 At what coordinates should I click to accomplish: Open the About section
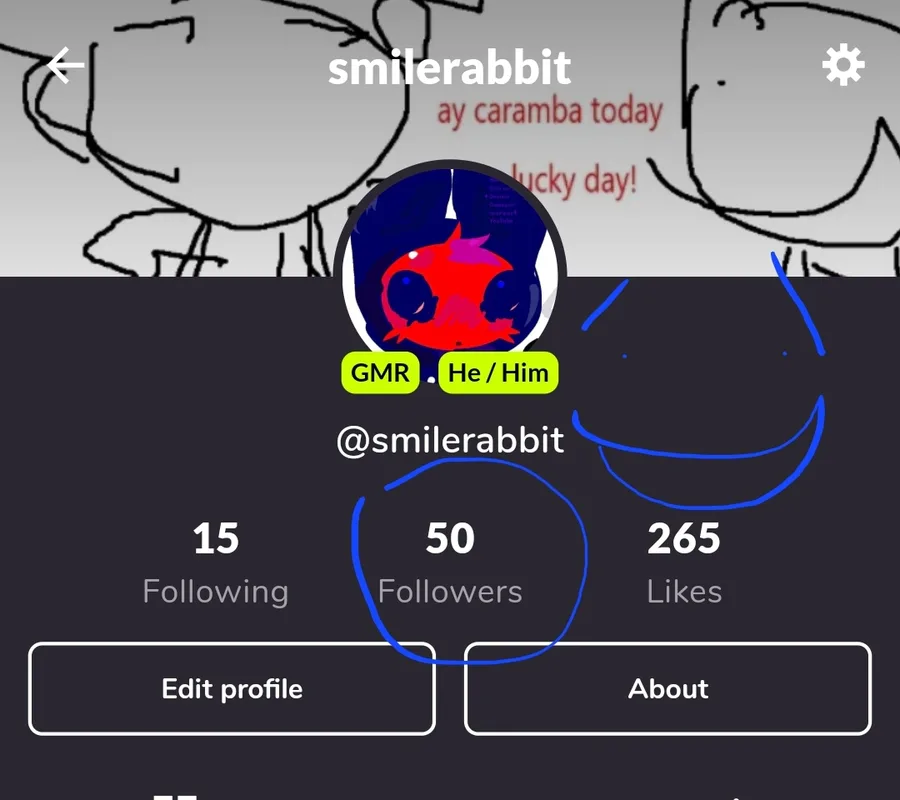coord(668,689)
